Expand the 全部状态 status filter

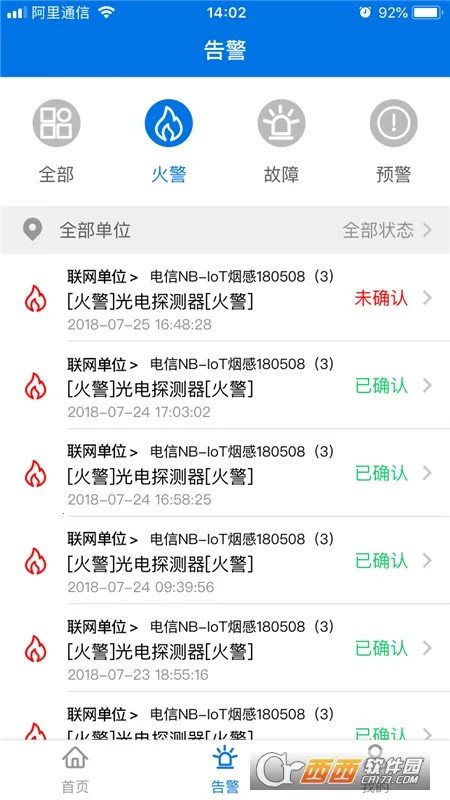click(388, 230)
